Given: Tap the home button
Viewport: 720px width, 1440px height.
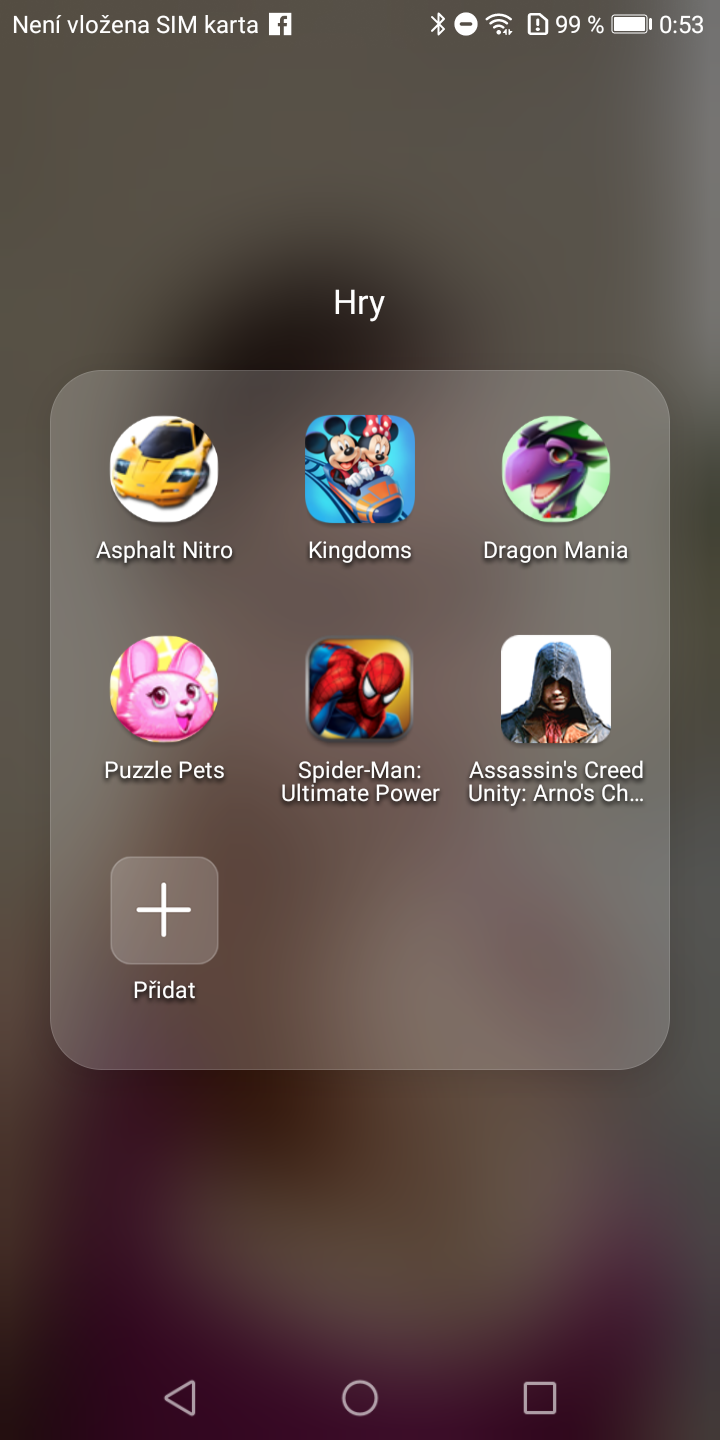Looking at the screenshot, I should click(x=360, y=1397).
